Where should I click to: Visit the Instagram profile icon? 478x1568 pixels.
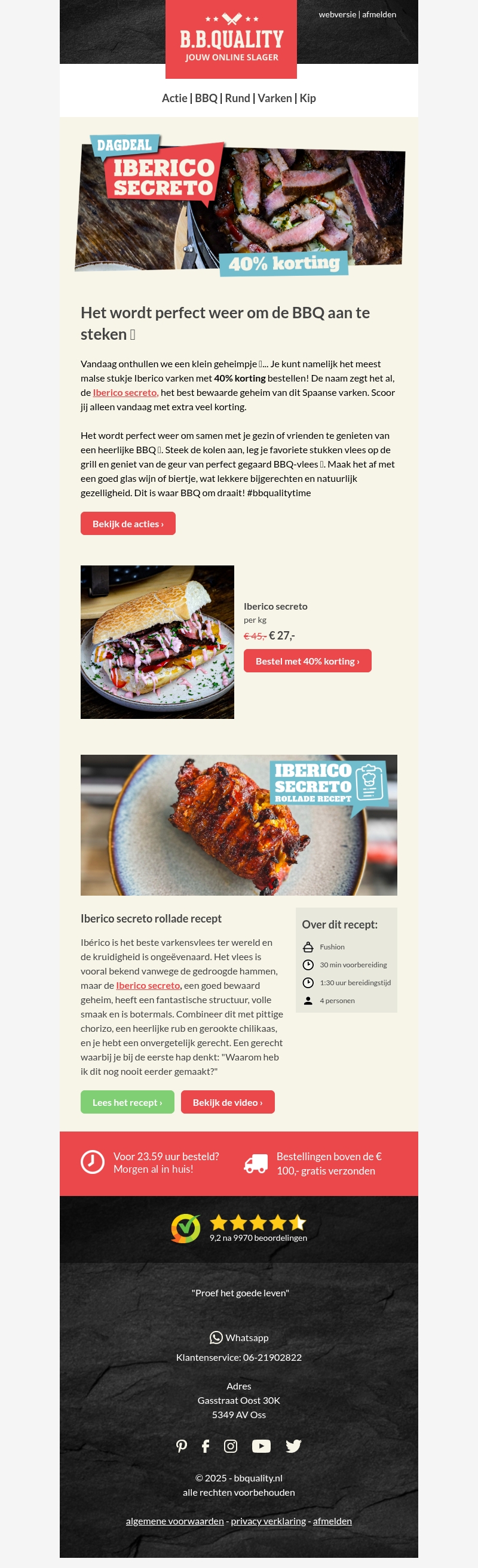point(231,1446)
